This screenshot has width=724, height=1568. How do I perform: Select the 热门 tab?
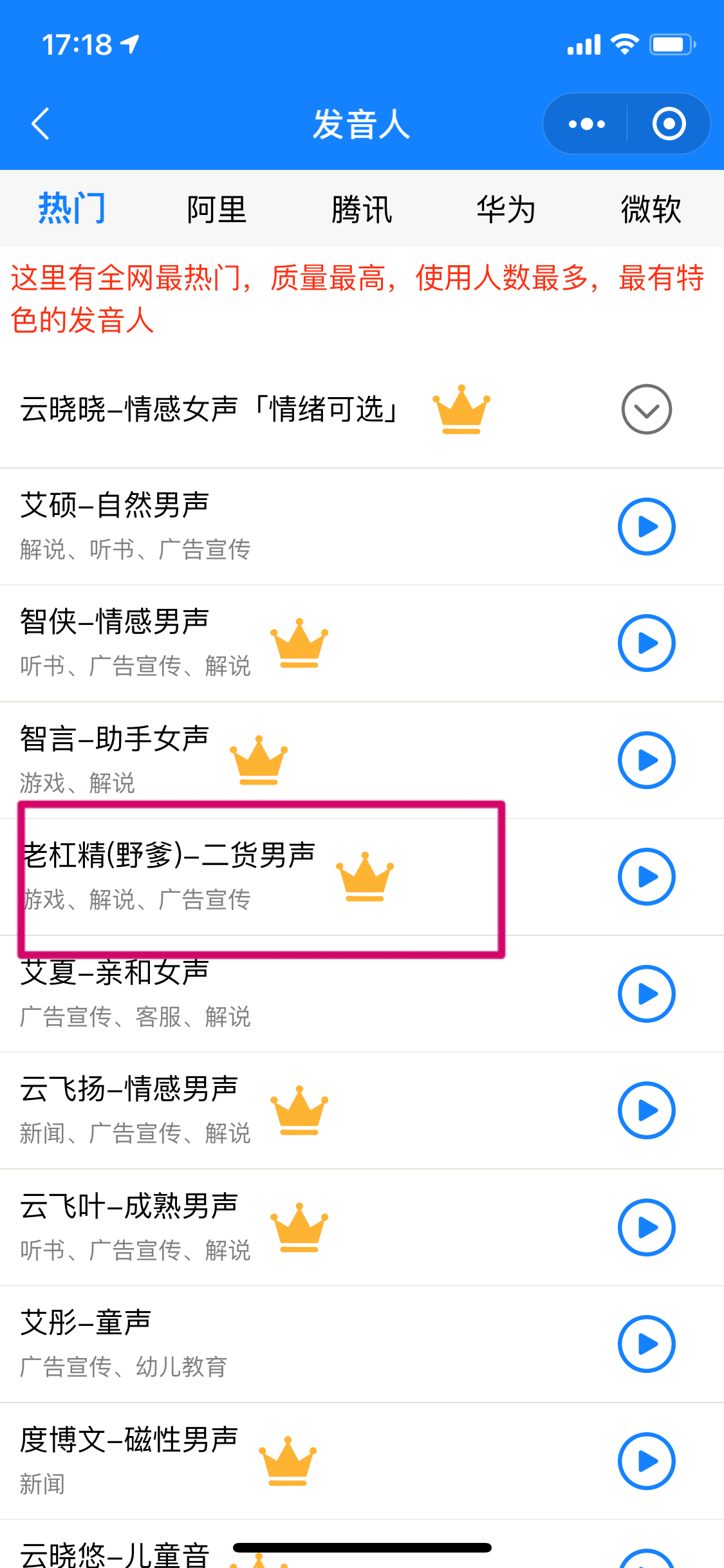(x=72, y=209)
